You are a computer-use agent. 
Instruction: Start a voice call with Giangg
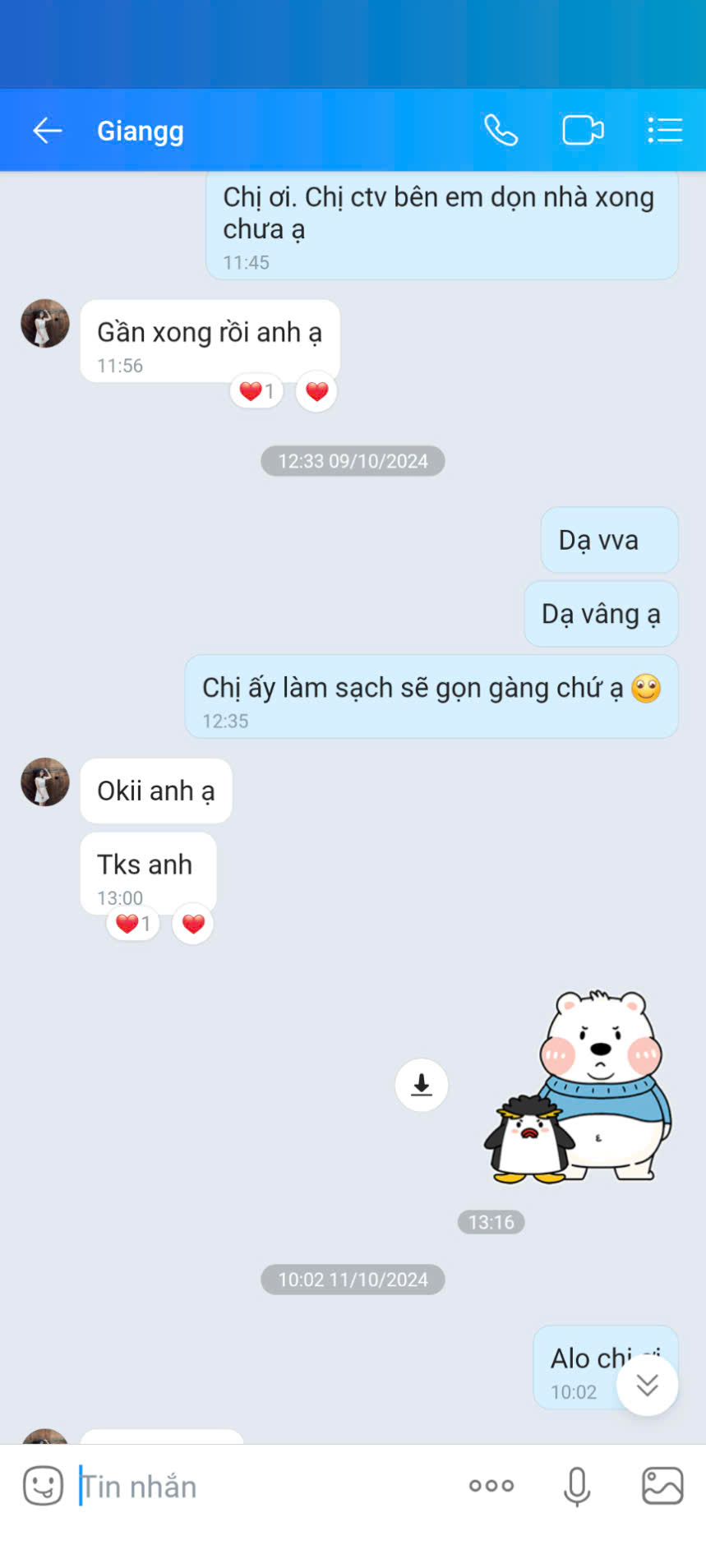[x=501, y=131]
